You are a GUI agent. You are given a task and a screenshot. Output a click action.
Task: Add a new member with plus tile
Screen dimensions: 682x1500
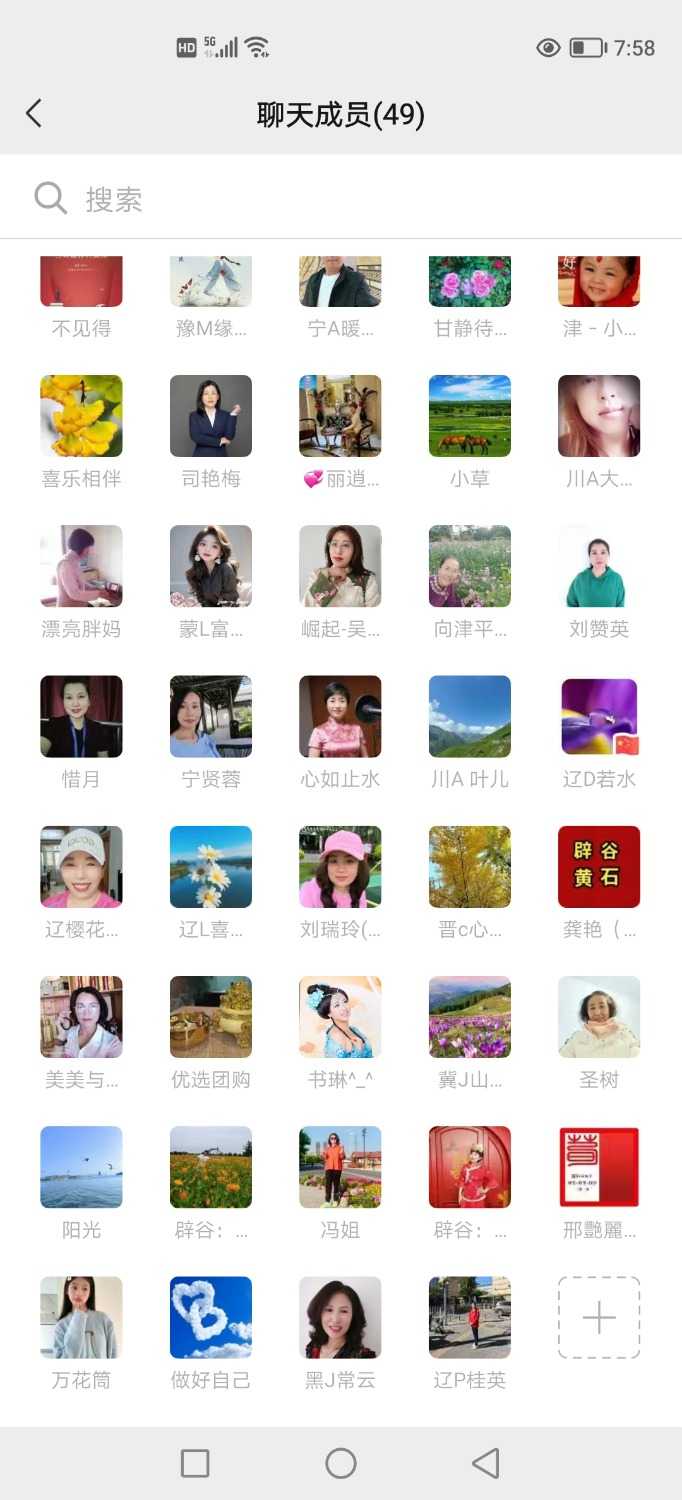(599, 1317)
